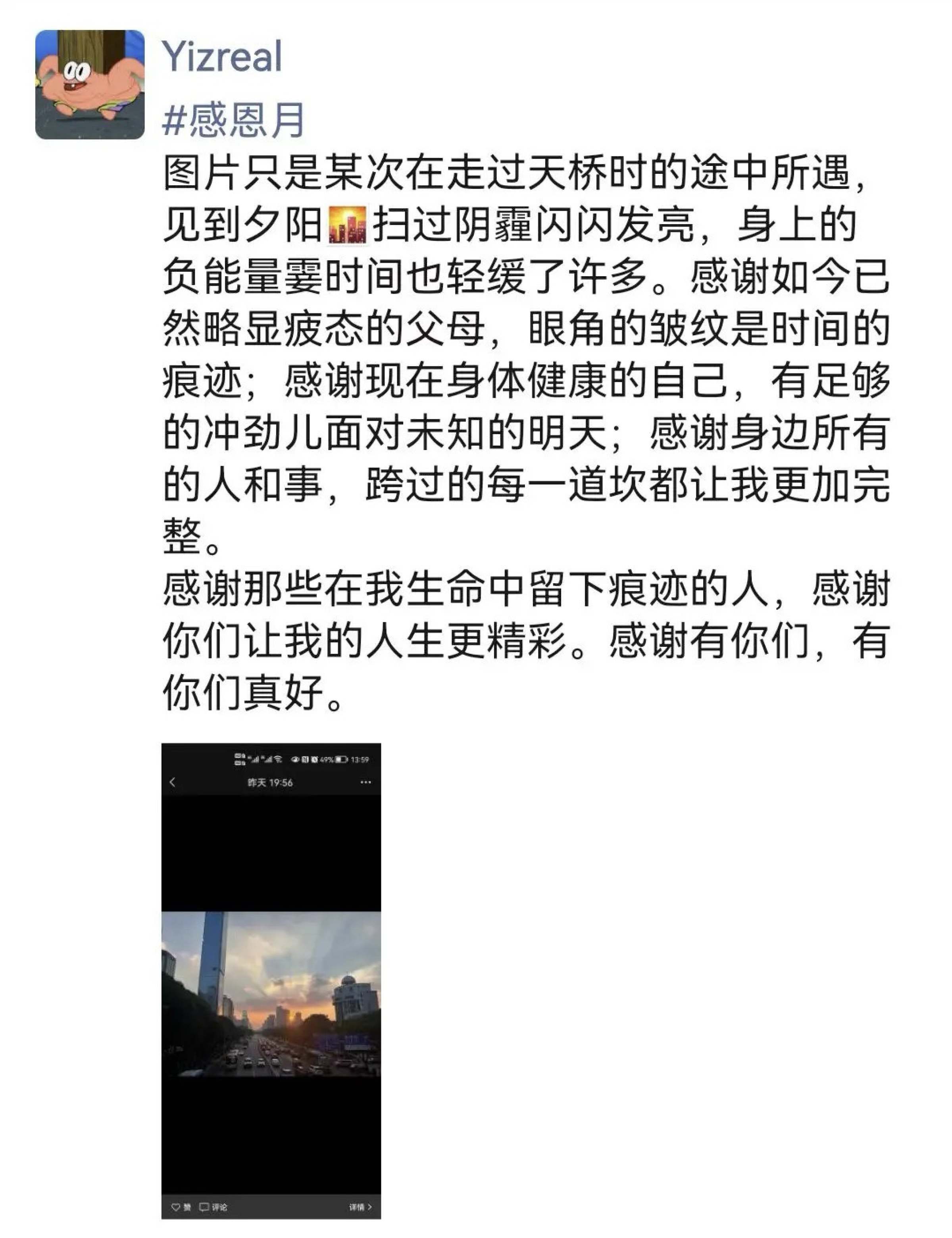
Task: Tap the Yizreal username link
Action: click(221, 57)
